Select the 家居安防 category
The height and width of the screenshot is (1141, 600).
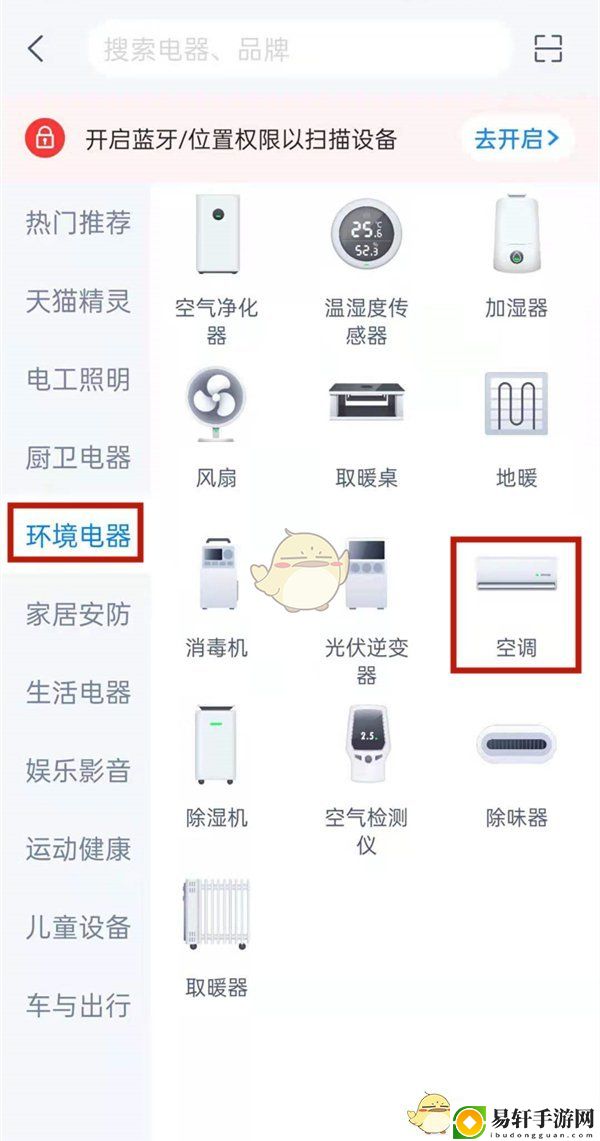78,614
